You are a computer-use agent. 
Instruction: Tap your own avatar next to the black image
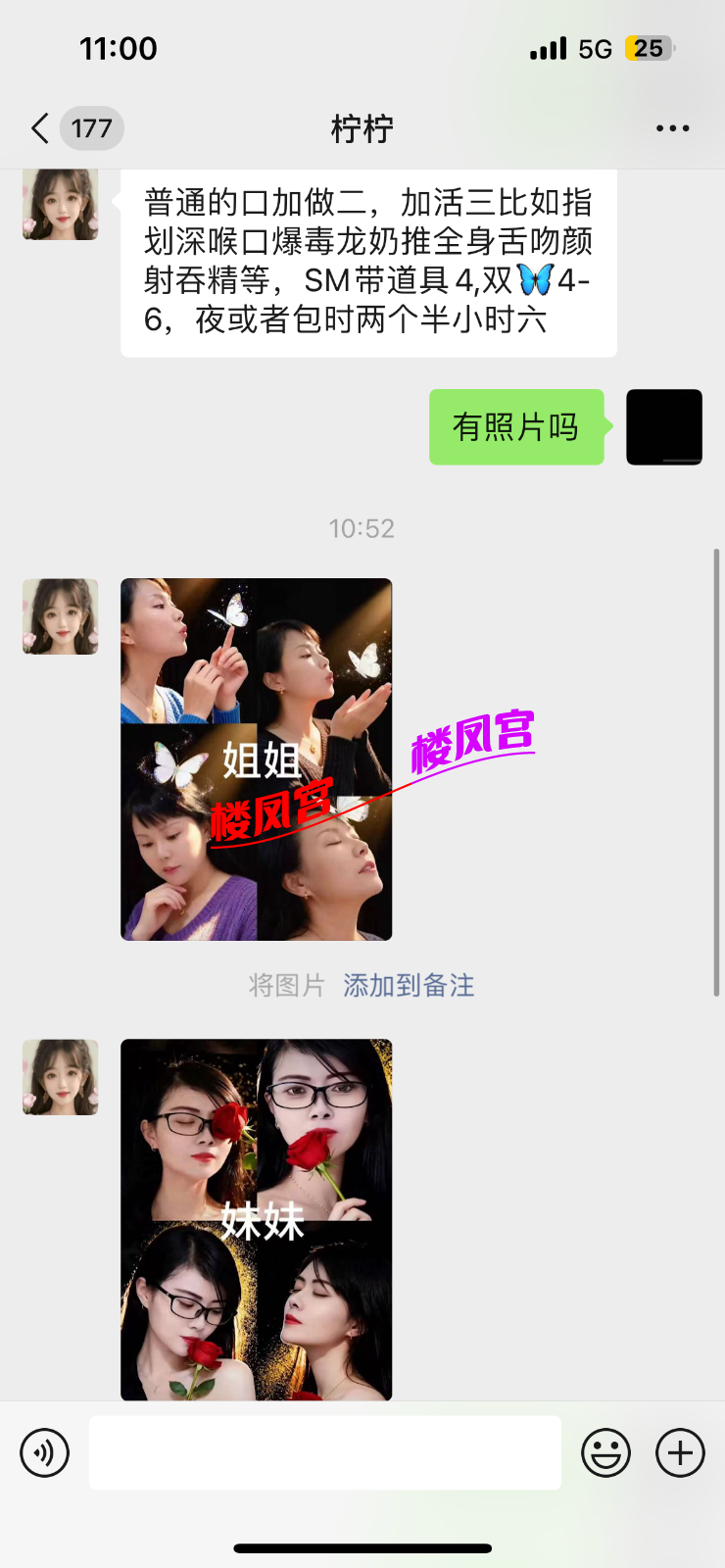[x=664, y=426]
